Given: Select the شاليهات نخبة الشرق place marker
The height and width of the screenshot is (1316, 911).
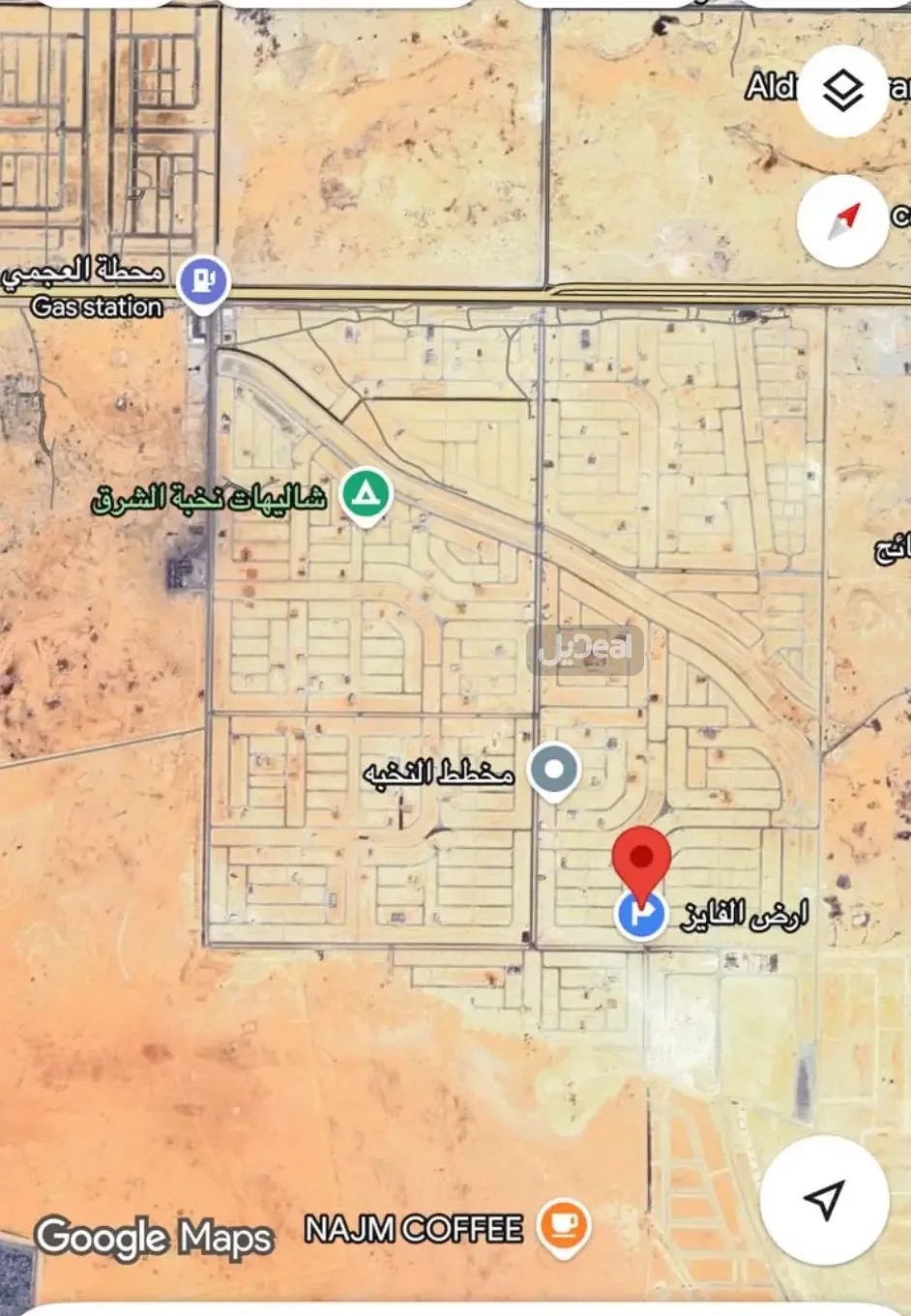Looking at the screenshot, I should point(365,495).
